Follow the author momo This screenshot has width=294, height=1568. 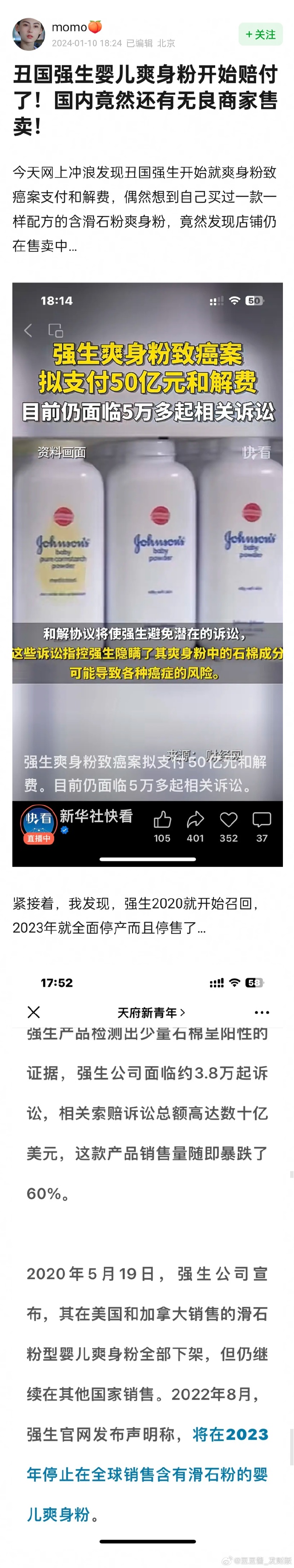tap(260, 35)
